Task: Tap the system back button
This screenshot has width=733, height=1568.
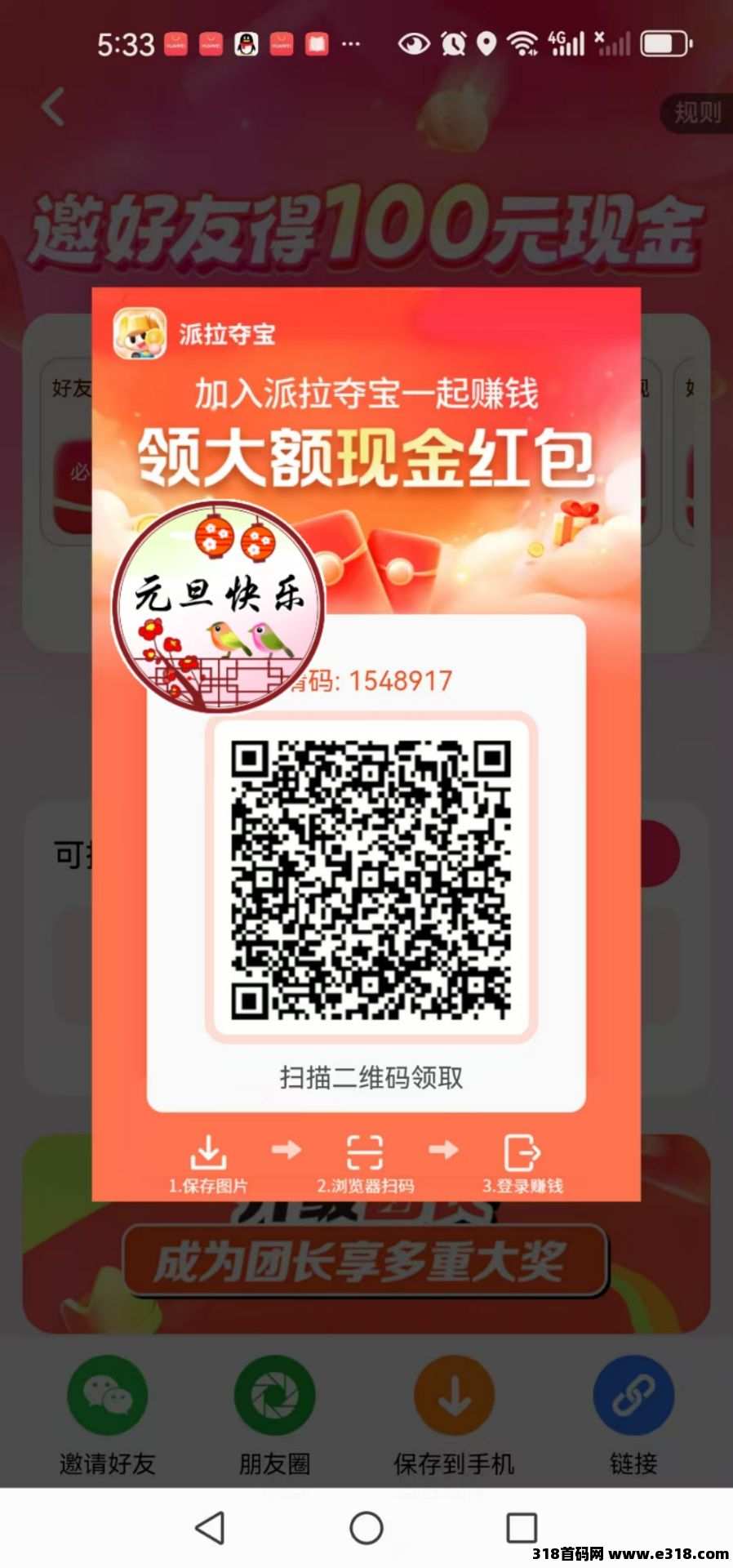Action: (210, 1527)
